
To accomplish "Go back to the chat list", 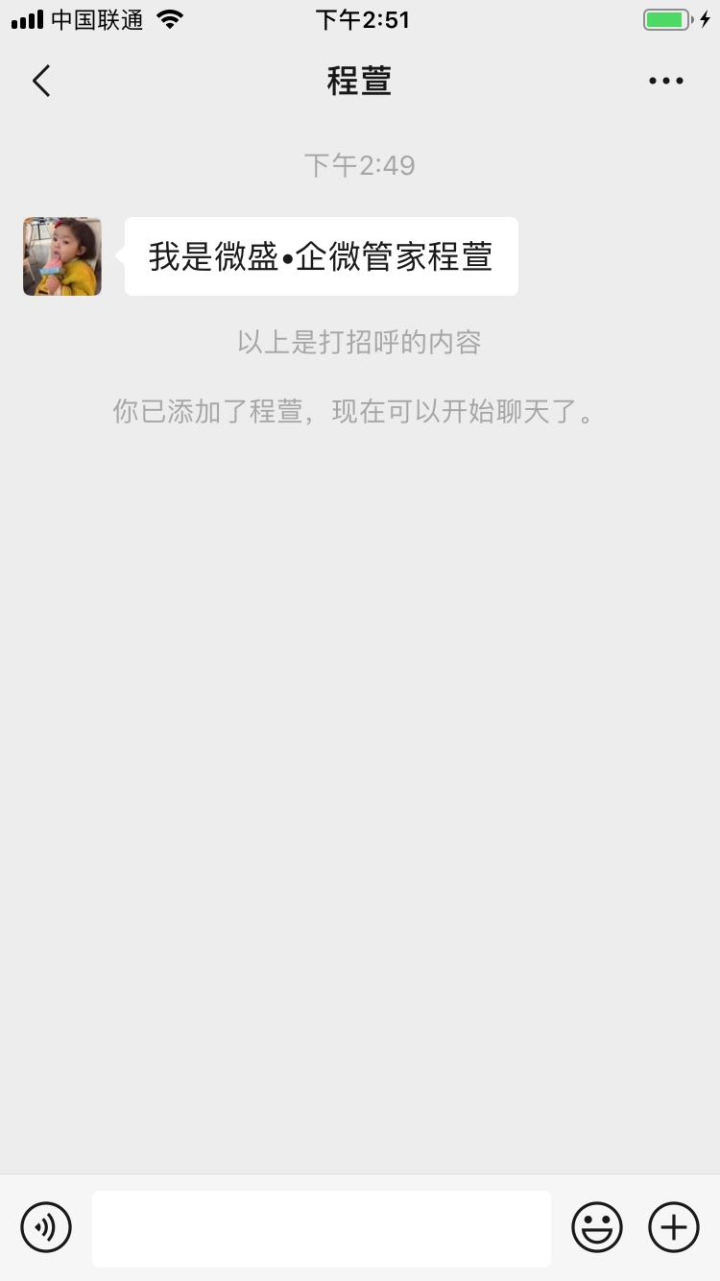I will coord(41,81).
